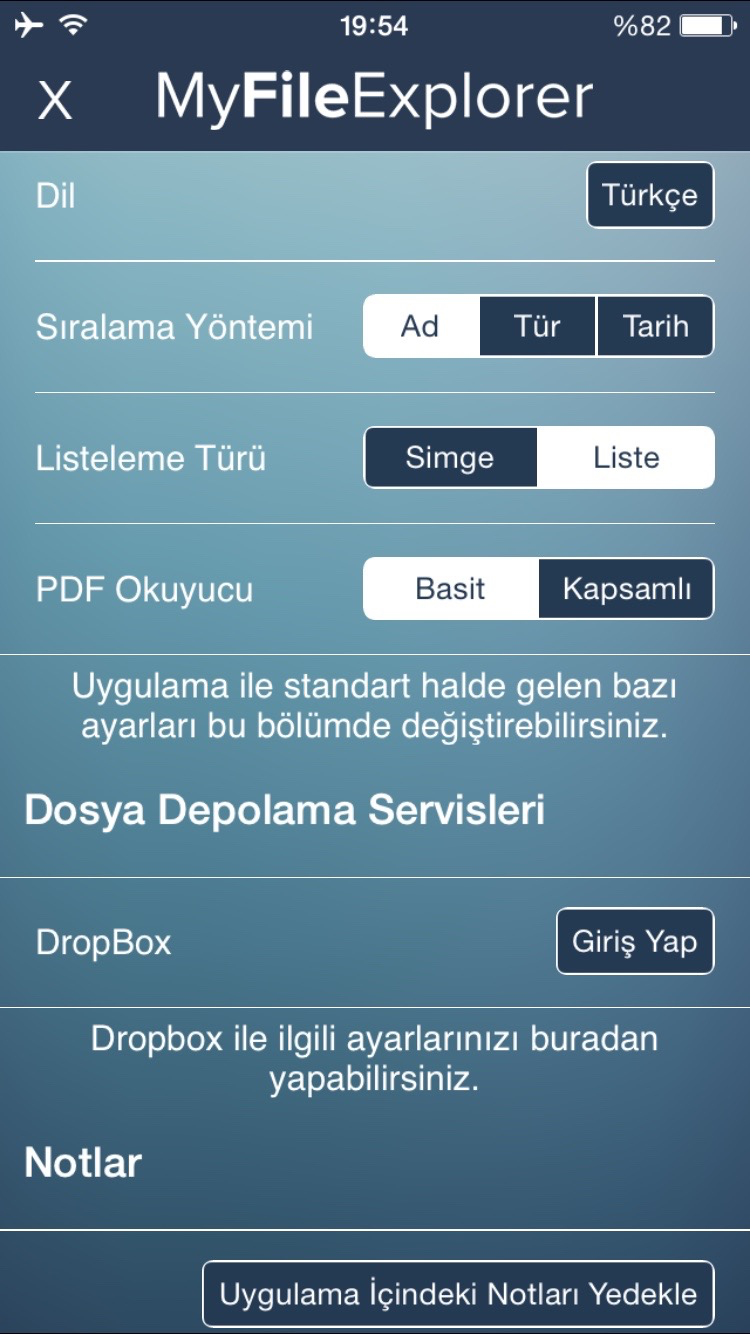Screen dimensions: 750x1334
Task: Set PDF reader to Basit mode
Action: [449, 589]
